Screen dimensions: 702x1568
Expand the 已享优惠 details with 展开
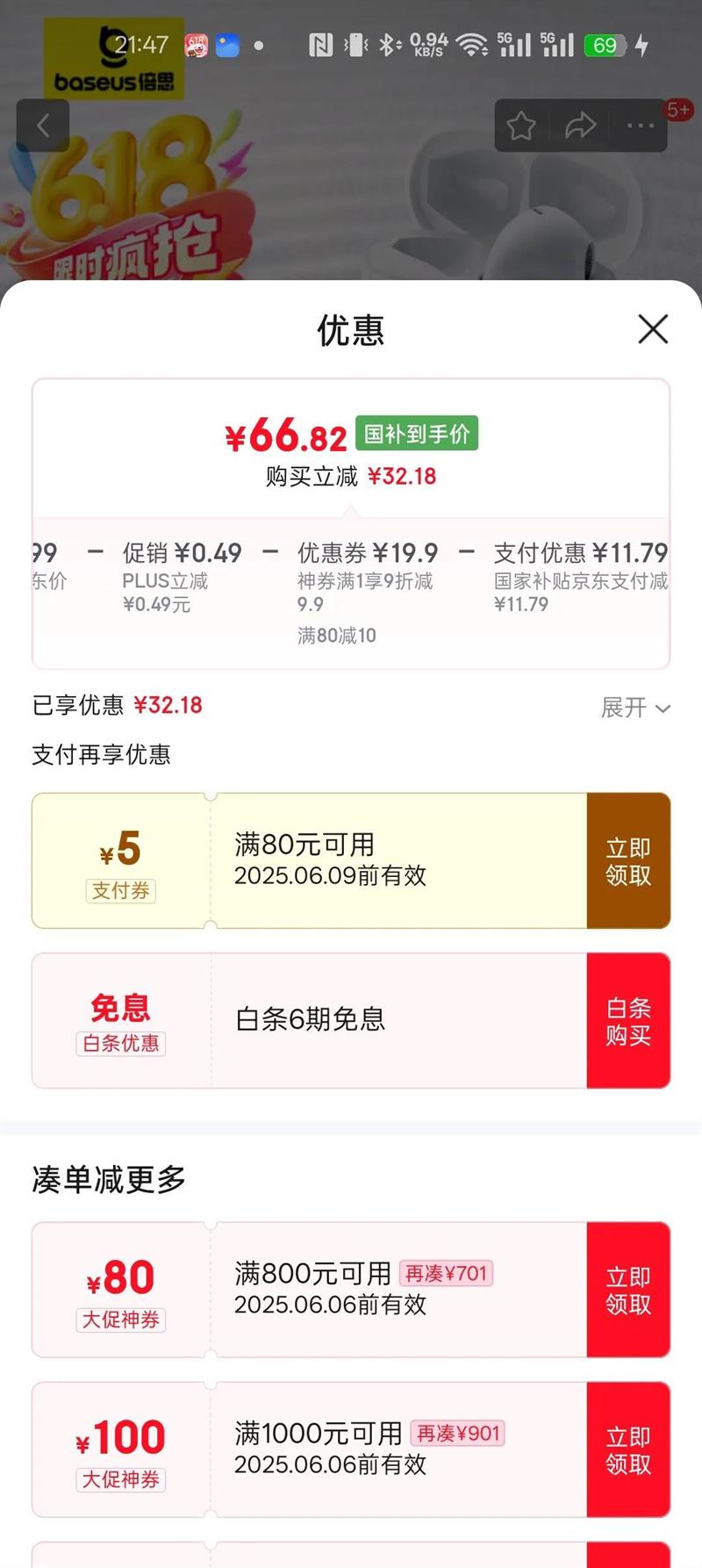[x=635, y=708]
